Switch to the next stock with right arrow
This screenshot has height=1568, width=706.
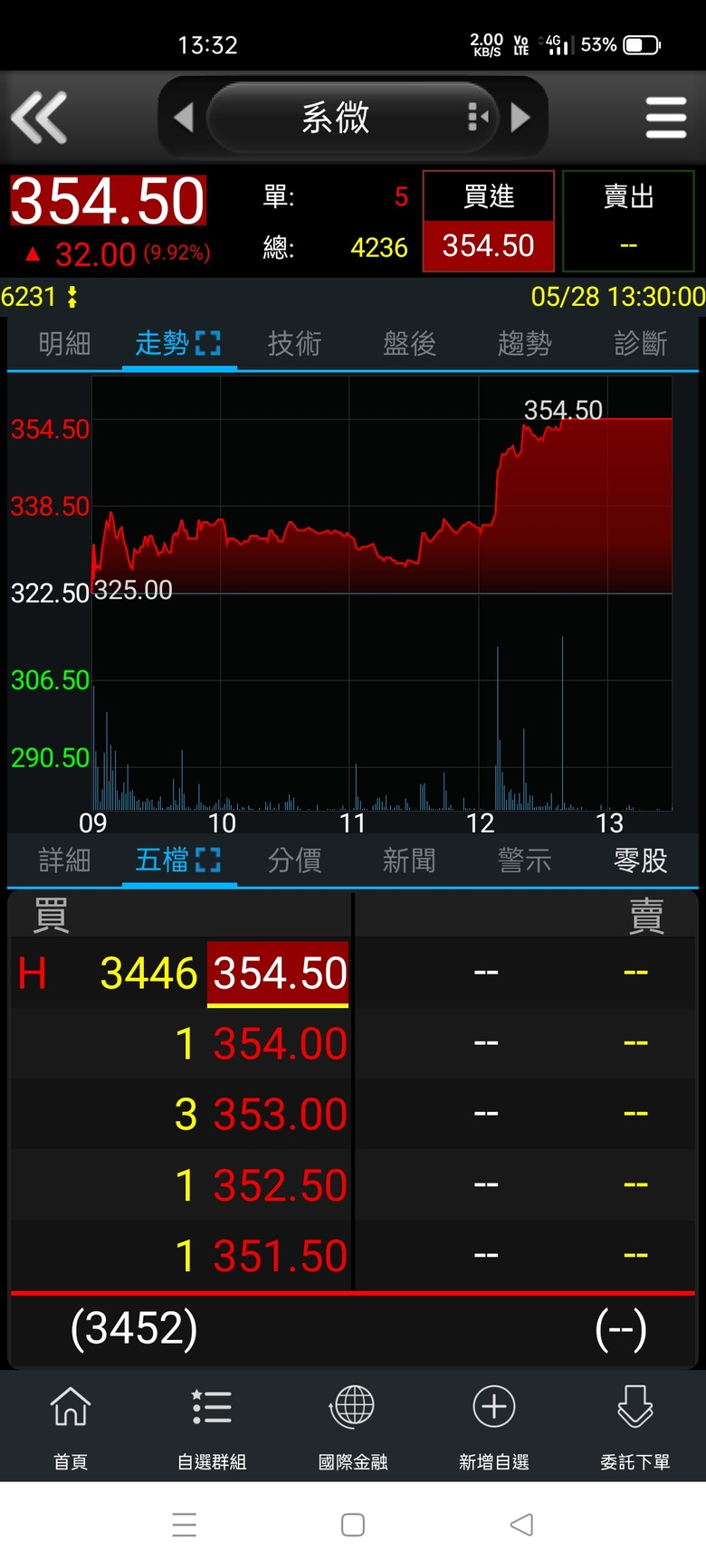coord(520,118)
